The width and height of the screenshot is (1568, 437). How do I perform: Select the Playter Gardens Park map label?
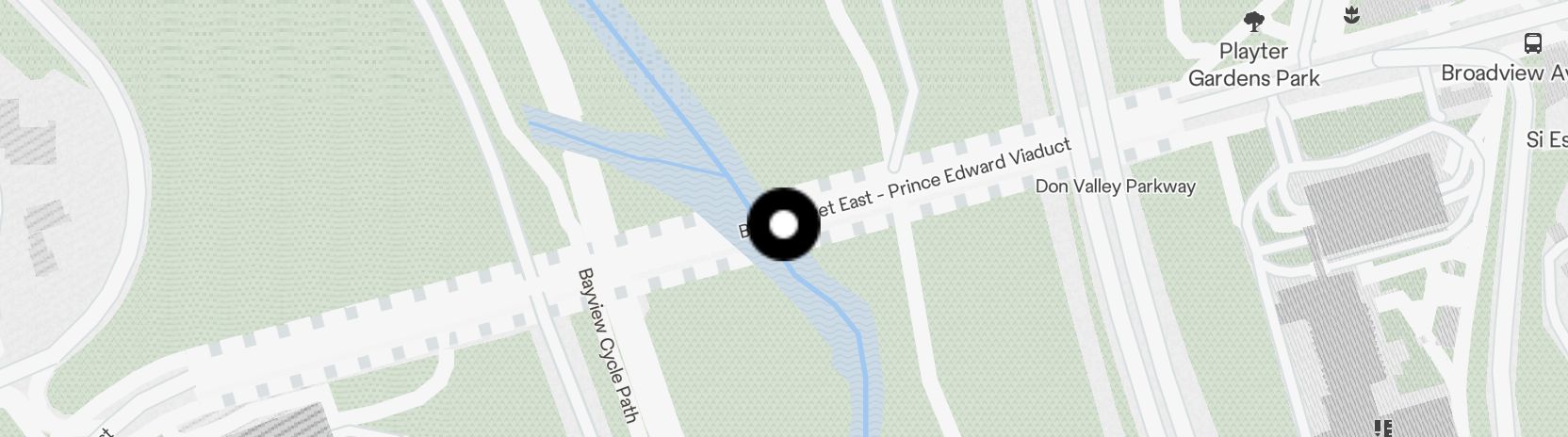1253,64
